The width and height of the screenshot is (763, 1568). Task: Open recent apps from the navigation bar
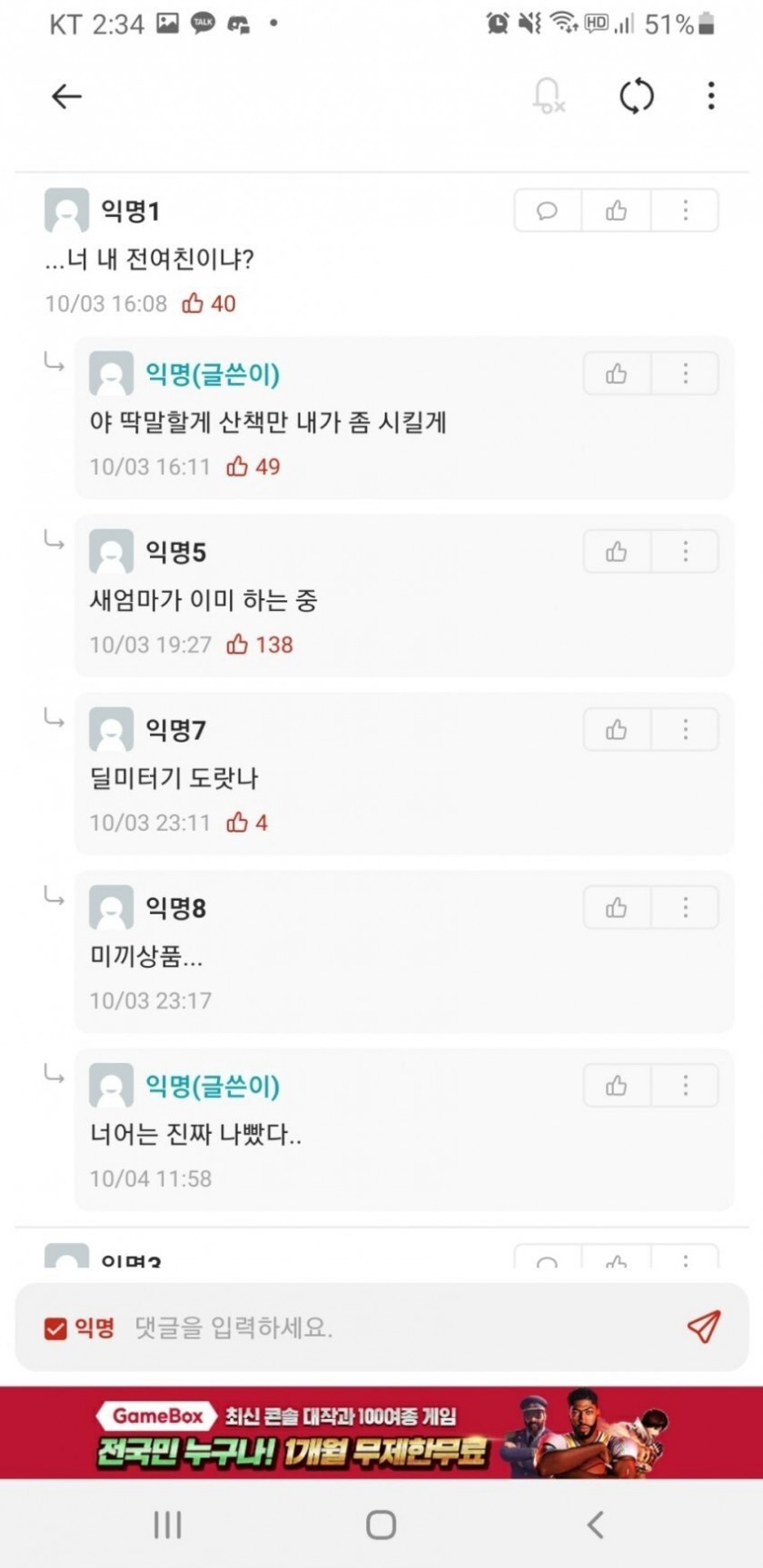[168, 1524]
